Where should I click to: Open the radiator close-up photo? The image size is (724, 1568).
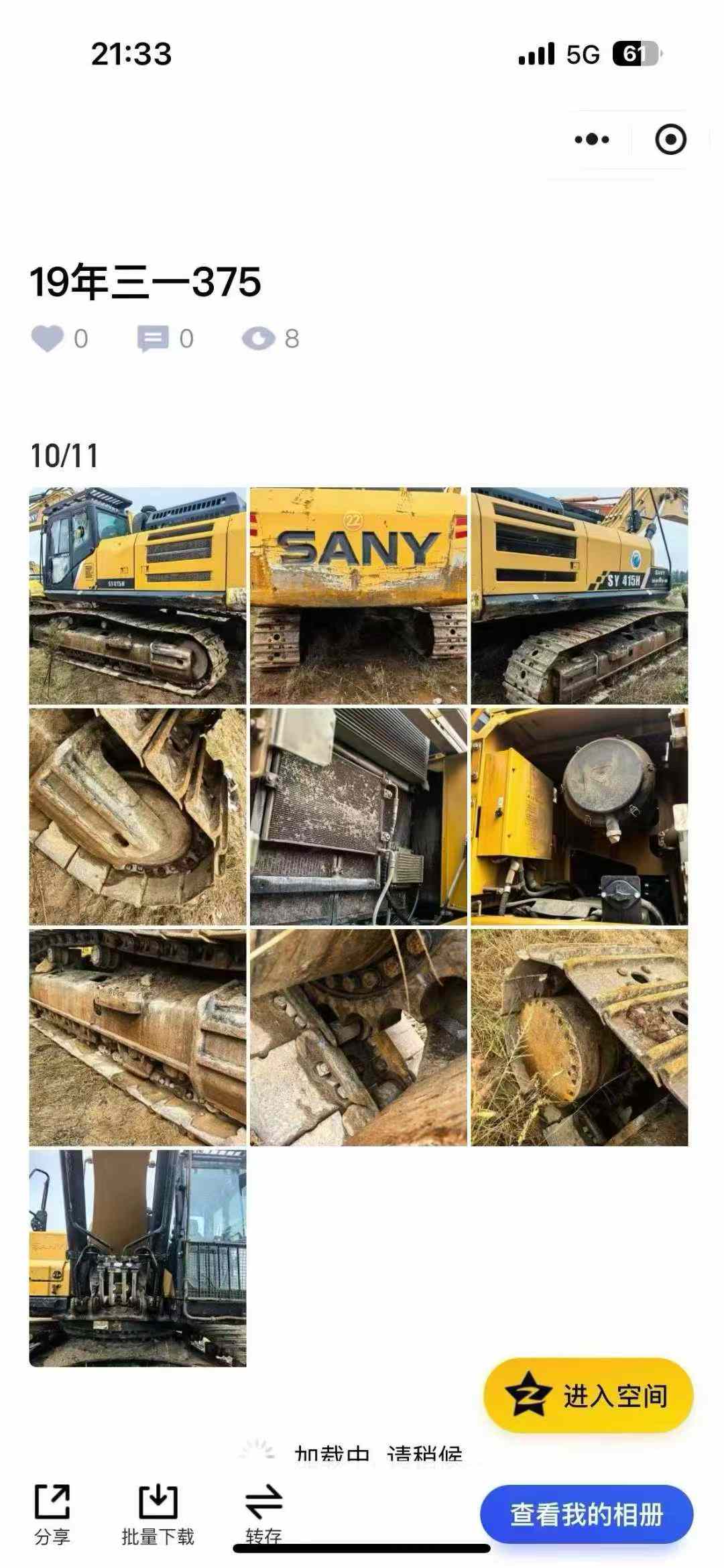[358, 817]
